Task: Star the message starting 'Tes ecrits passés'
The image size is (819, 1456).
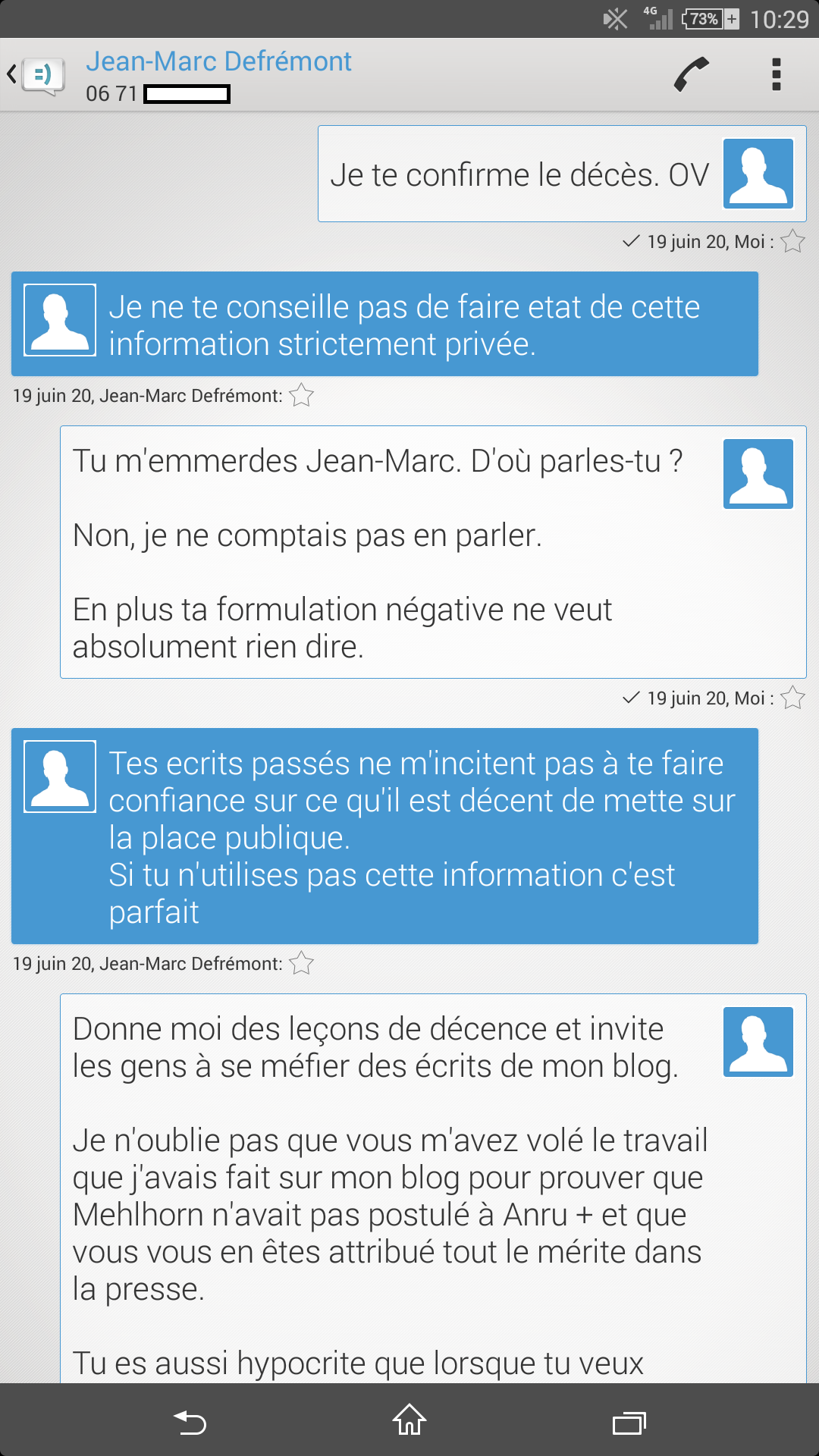Action: click(x=301, y=963)
